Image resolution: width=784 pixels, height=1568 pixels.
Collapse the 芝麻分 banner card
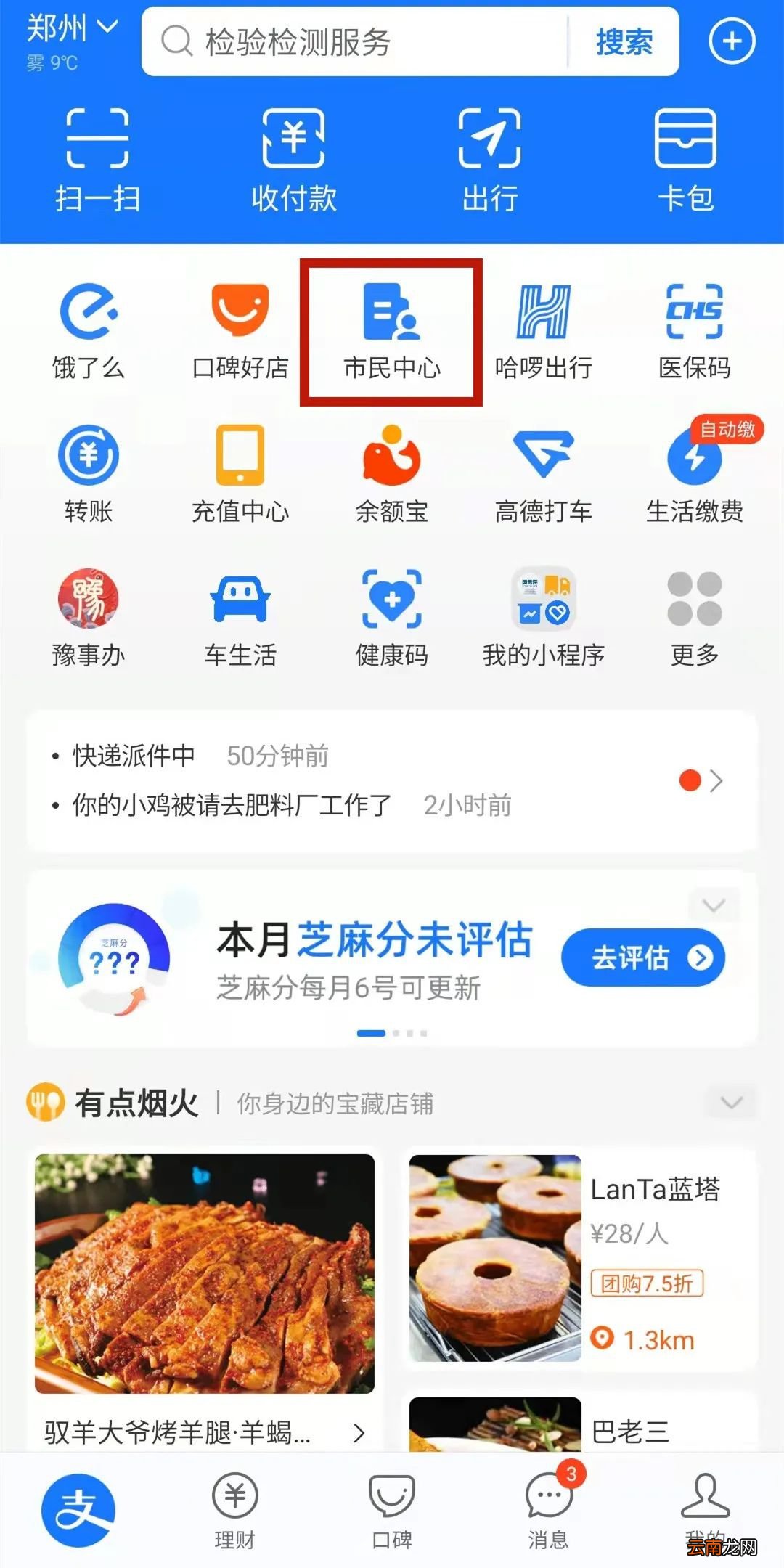click(713, 904)
